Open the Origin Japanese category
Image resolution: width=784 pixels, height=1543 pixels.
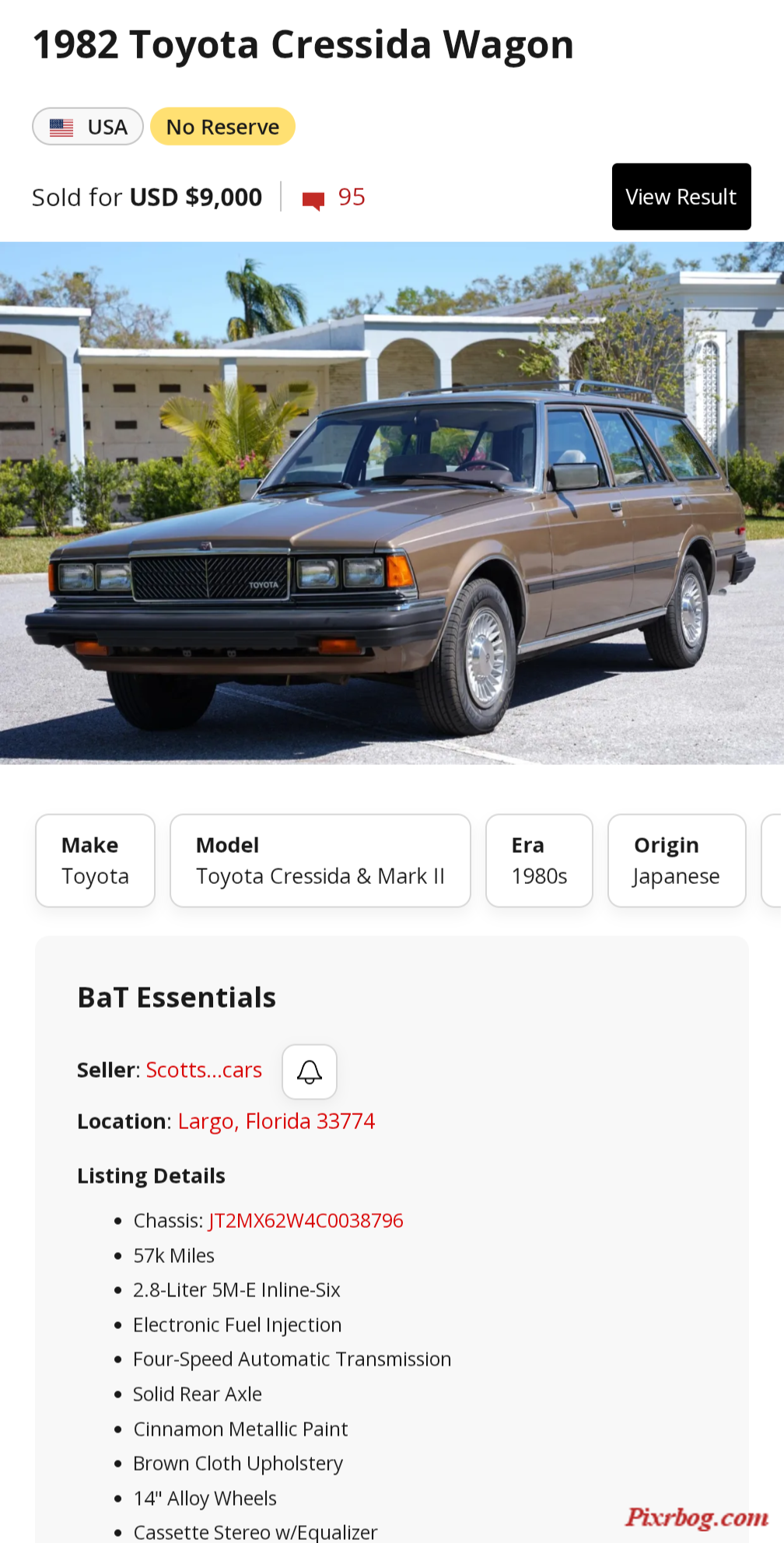pos(676,861)
